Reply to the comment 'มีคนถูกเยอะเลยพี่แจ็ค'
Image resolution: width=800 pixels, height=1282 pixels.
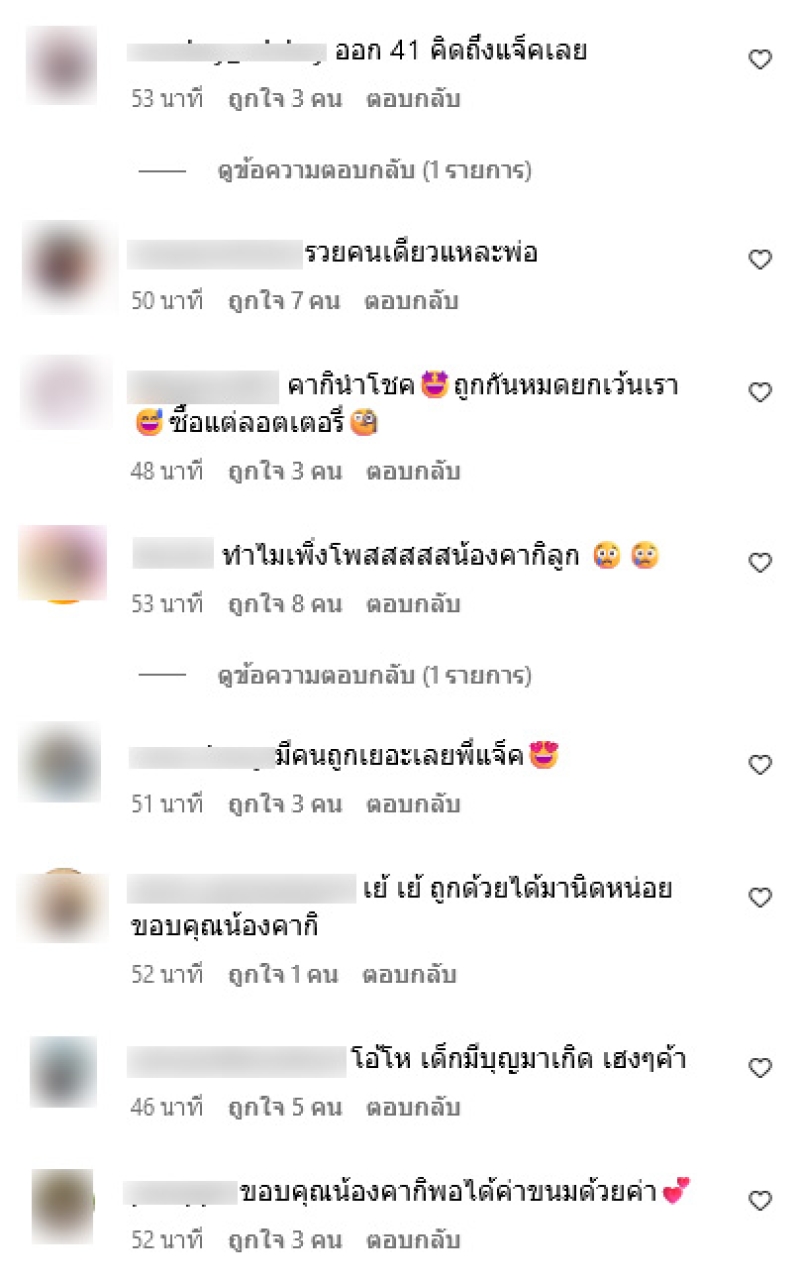pos(411,805)
